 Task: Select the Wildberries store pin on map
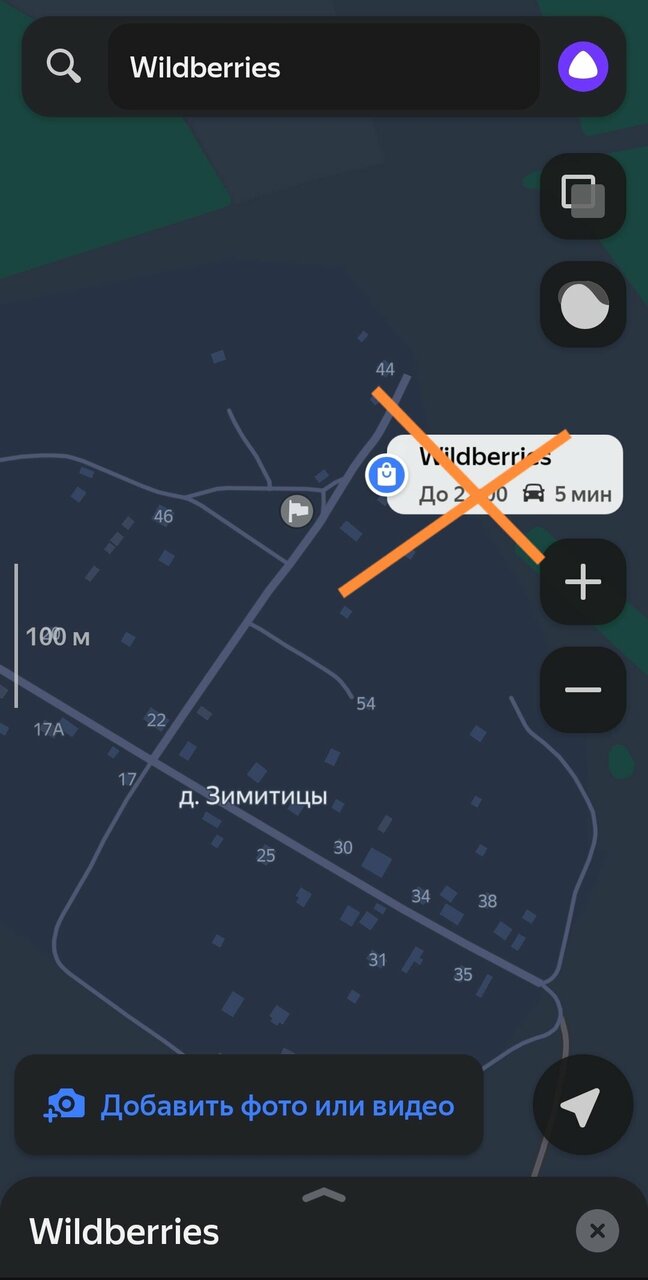click(385, 475)
